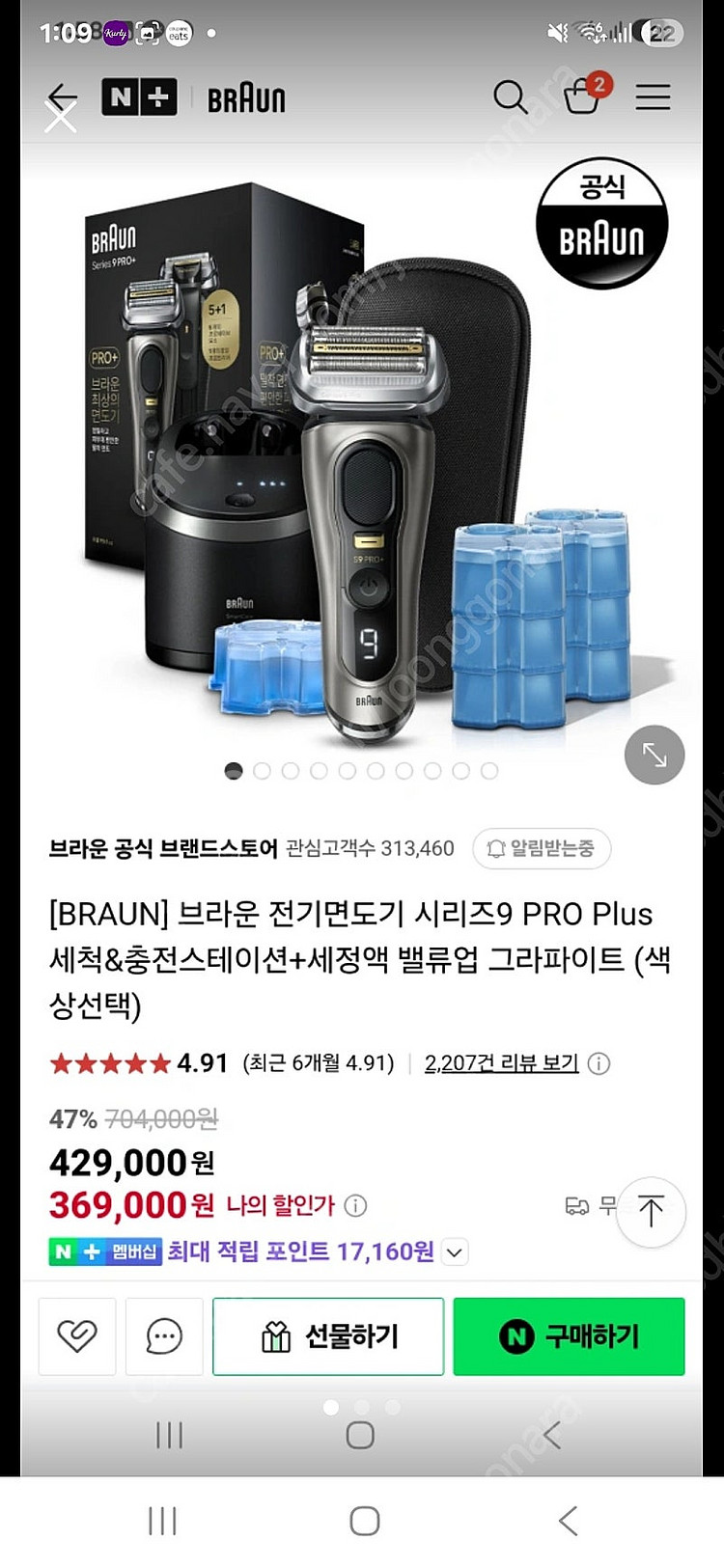Visit the 브라운 공식 브랜드스토어 store page
The height and width of the screenshot is (1568, 724).
click(163, 848)
